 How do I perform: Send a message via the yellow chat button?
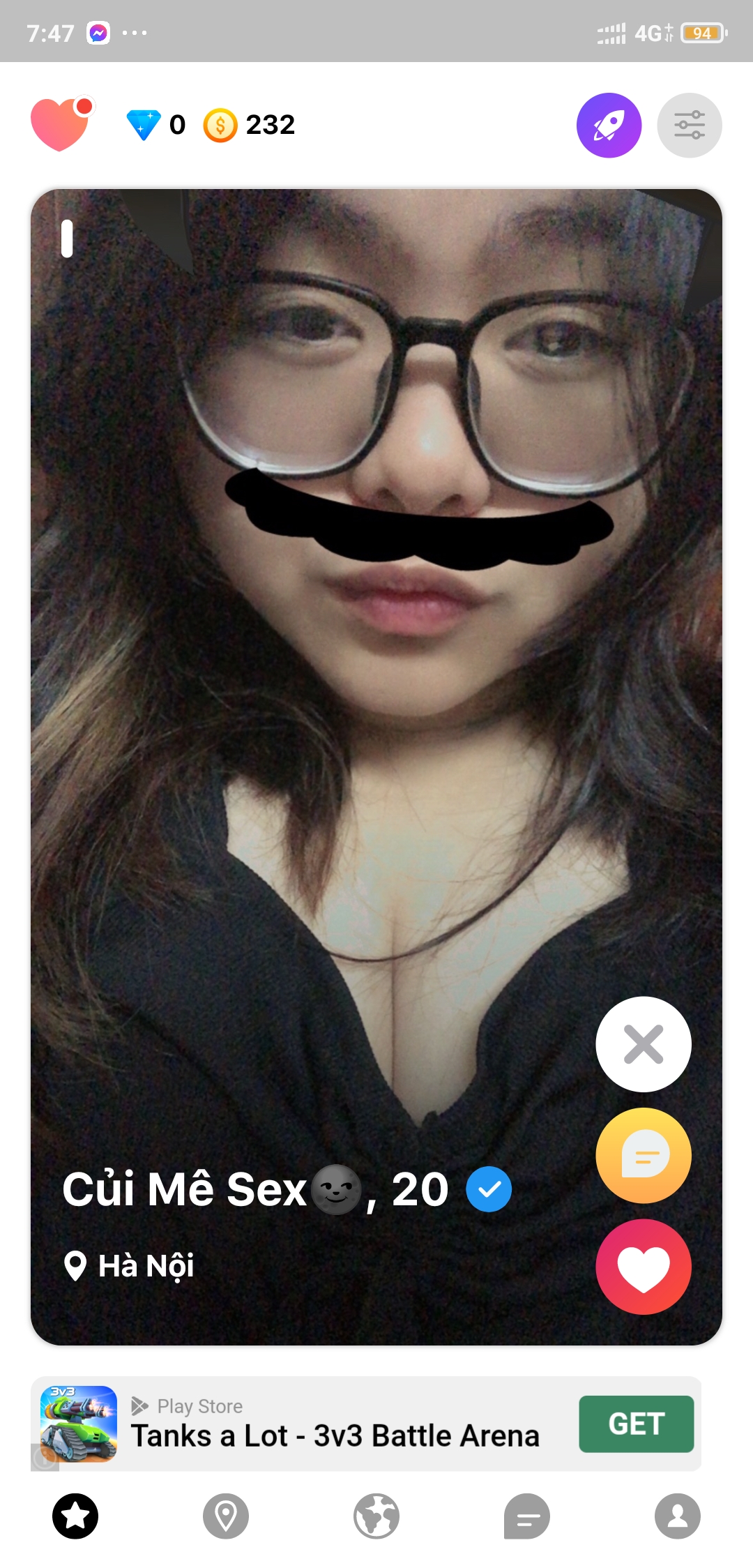pos(643,1156)
